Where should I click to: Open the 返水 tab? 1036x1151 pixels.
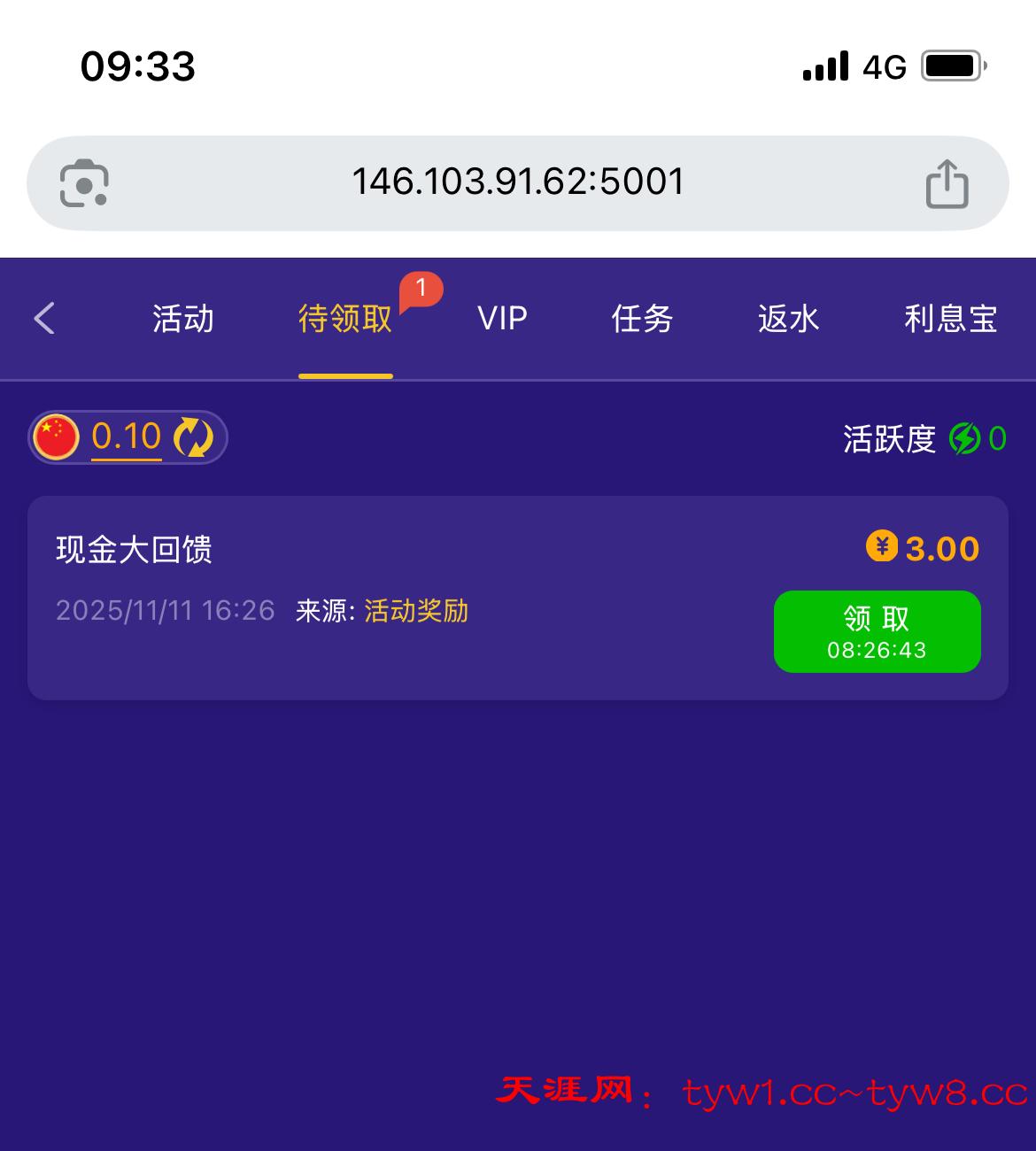[x=788, y=319]
